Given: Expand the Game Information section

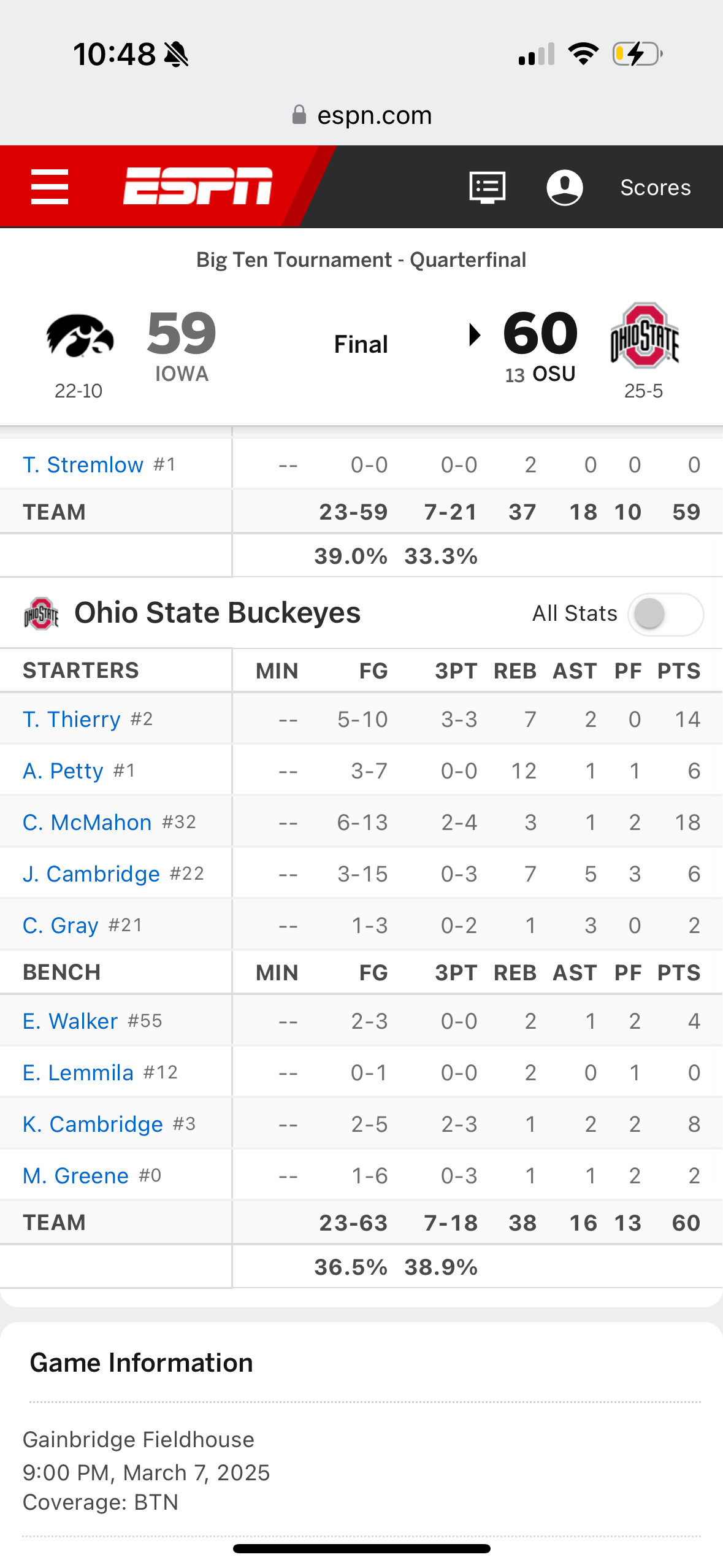Looking at the screenshot, I should [141, 1362].
